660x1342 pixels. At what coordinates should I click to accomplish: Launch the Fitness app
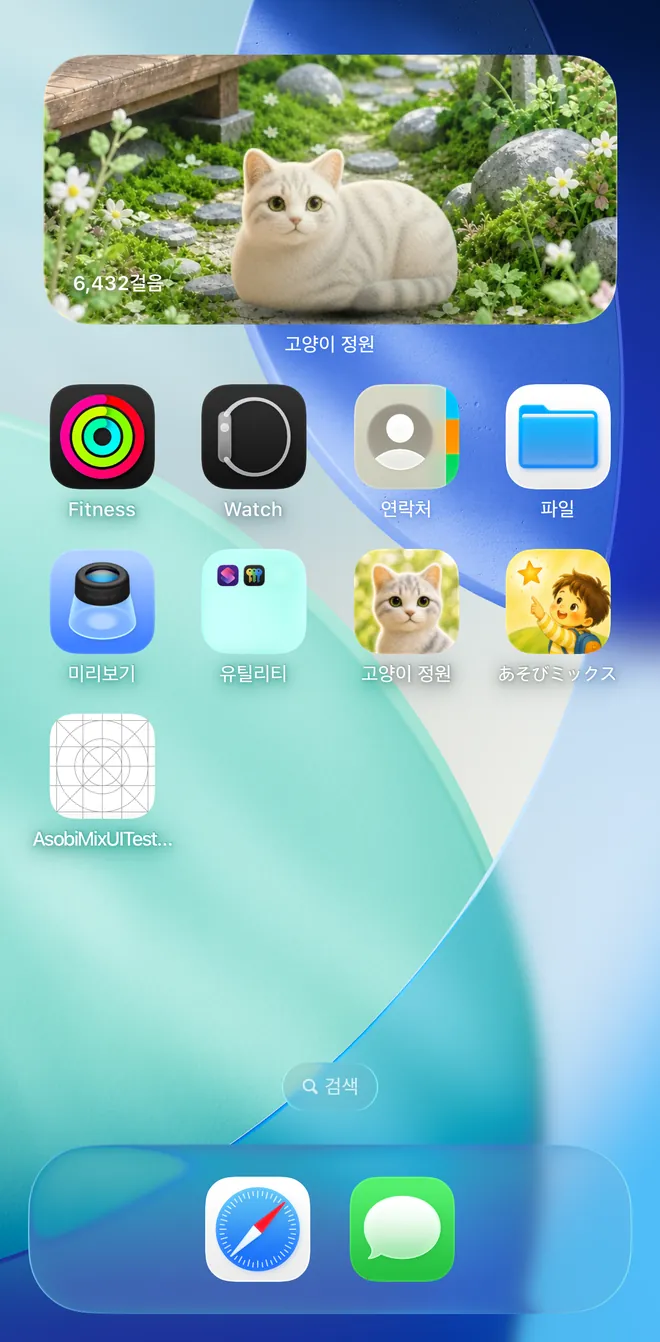pyautogui.click(x=102, y=436)
